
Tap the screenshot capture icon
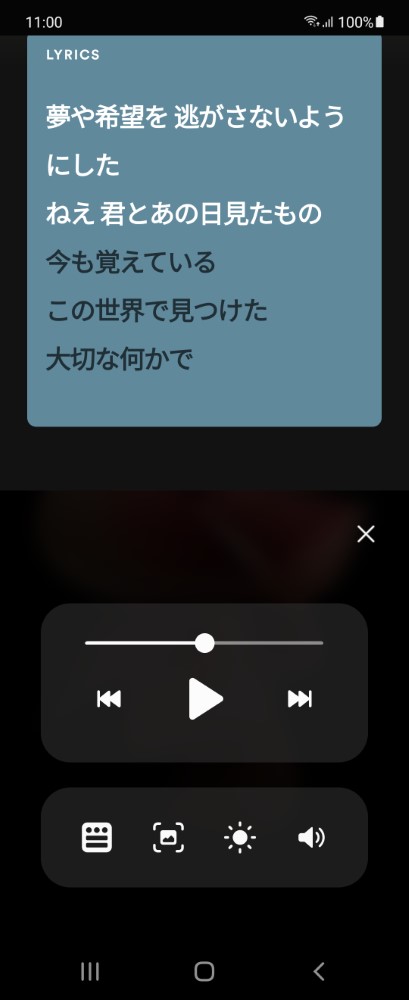tap(168, 837)
